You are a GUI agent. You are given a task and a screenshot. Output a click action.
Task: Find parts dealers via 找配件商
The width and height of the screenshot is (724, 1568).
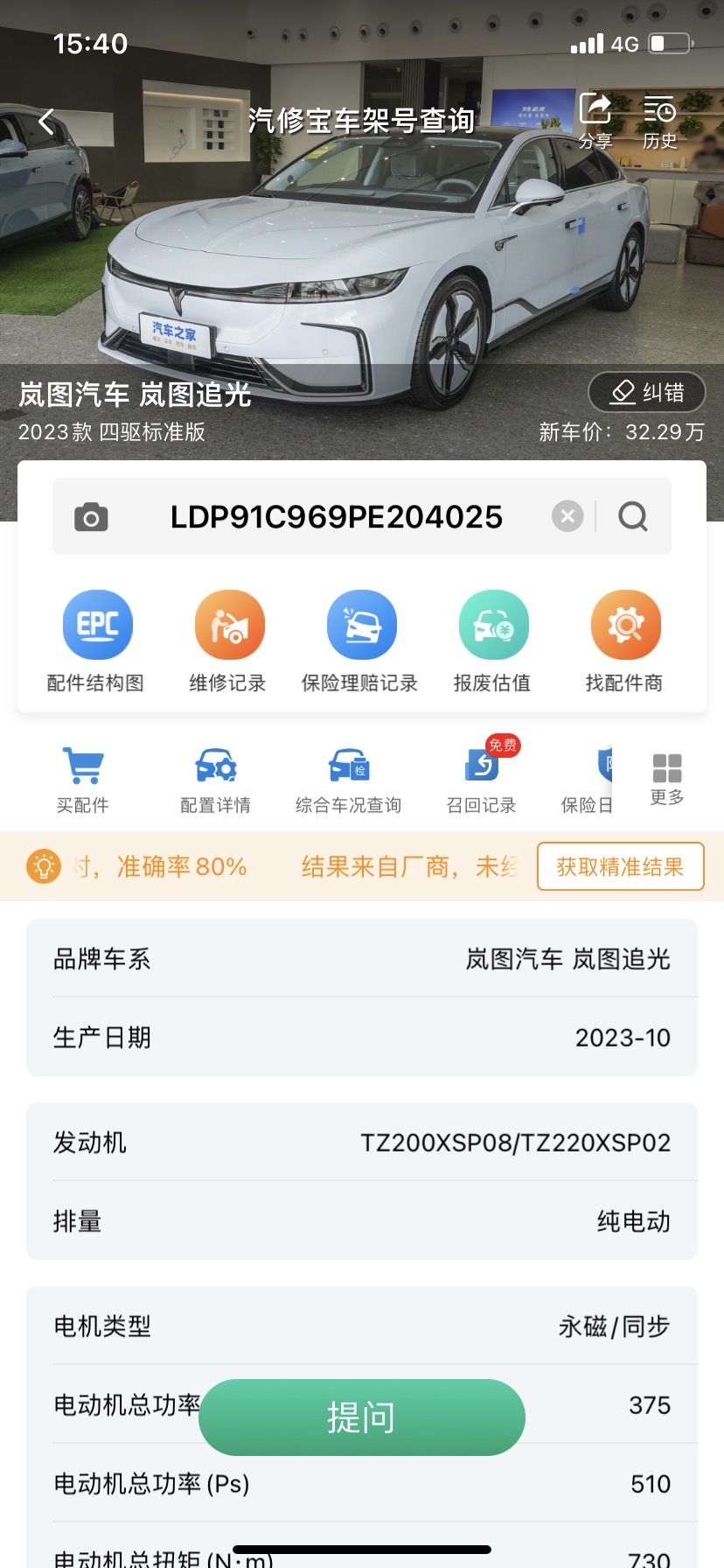click(624, 640)
